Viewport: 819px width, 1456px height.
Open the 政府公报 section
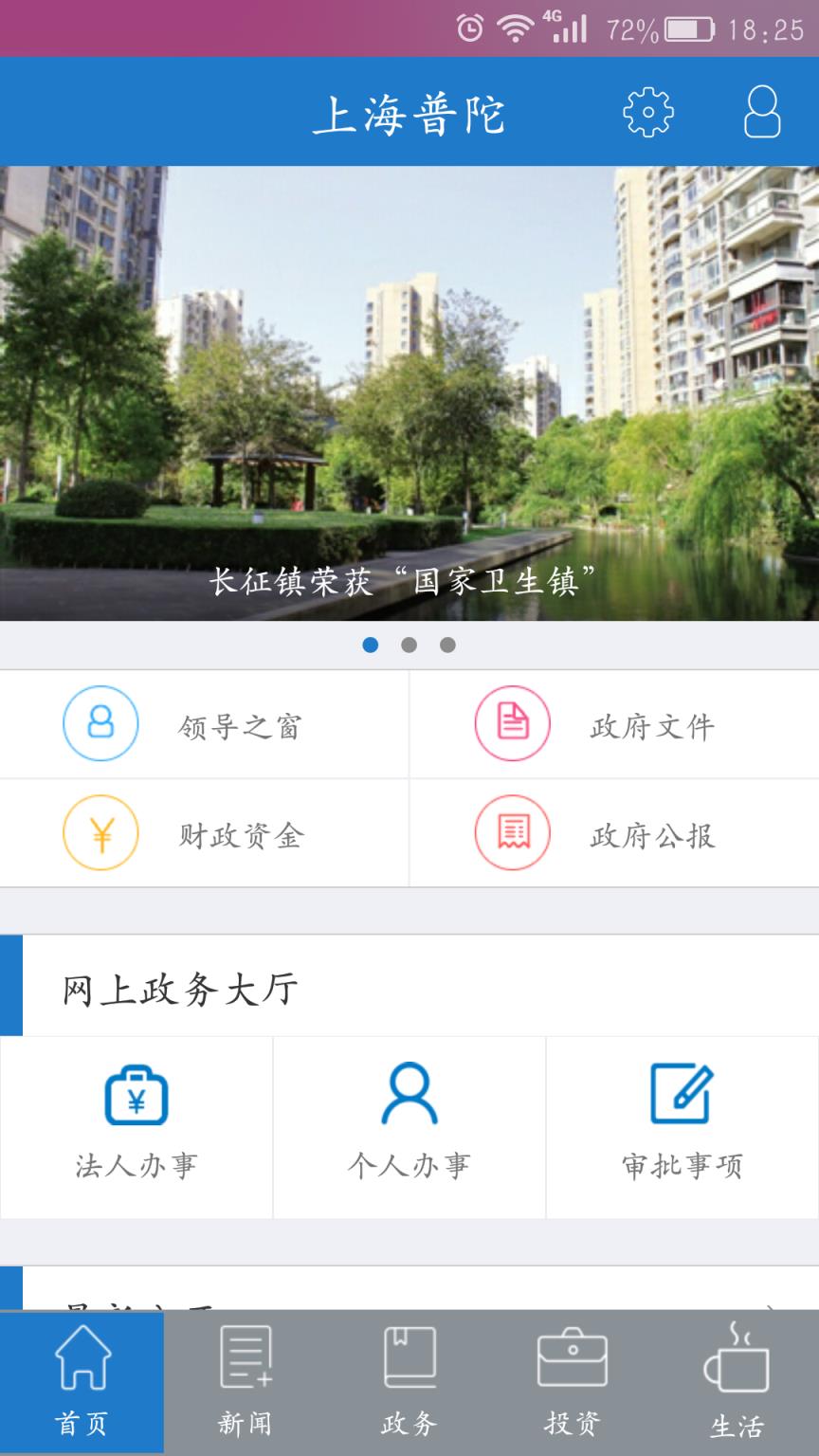coord(614,833)
